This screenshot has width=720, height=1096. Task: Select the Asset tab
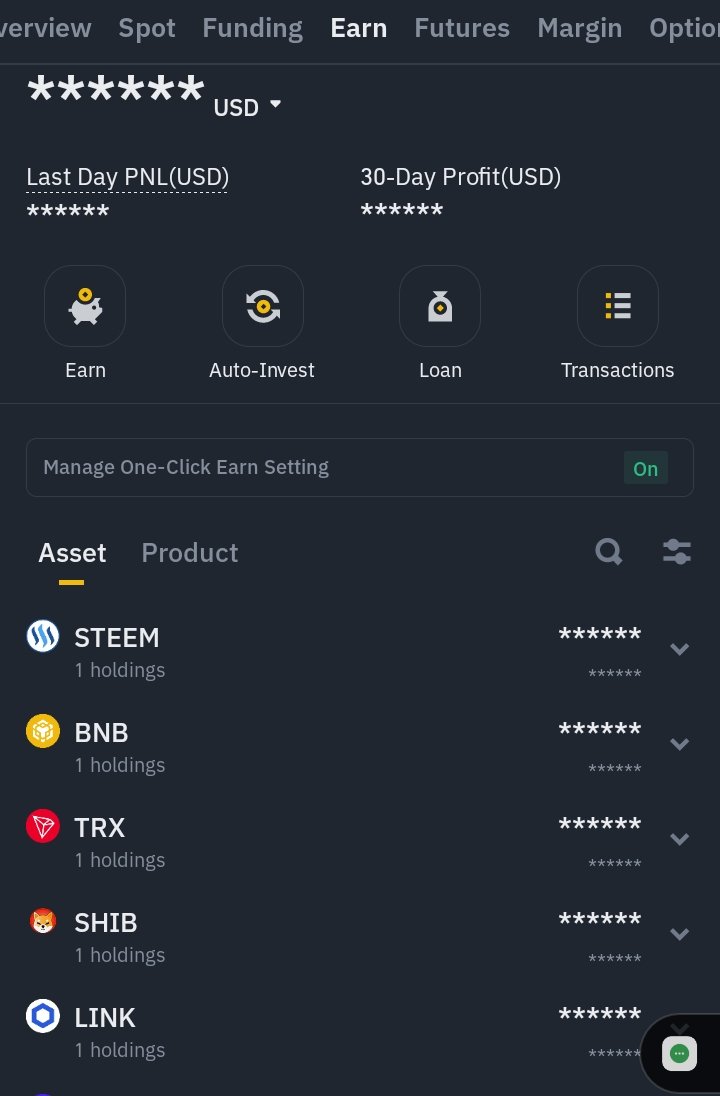tap(72, 553)
